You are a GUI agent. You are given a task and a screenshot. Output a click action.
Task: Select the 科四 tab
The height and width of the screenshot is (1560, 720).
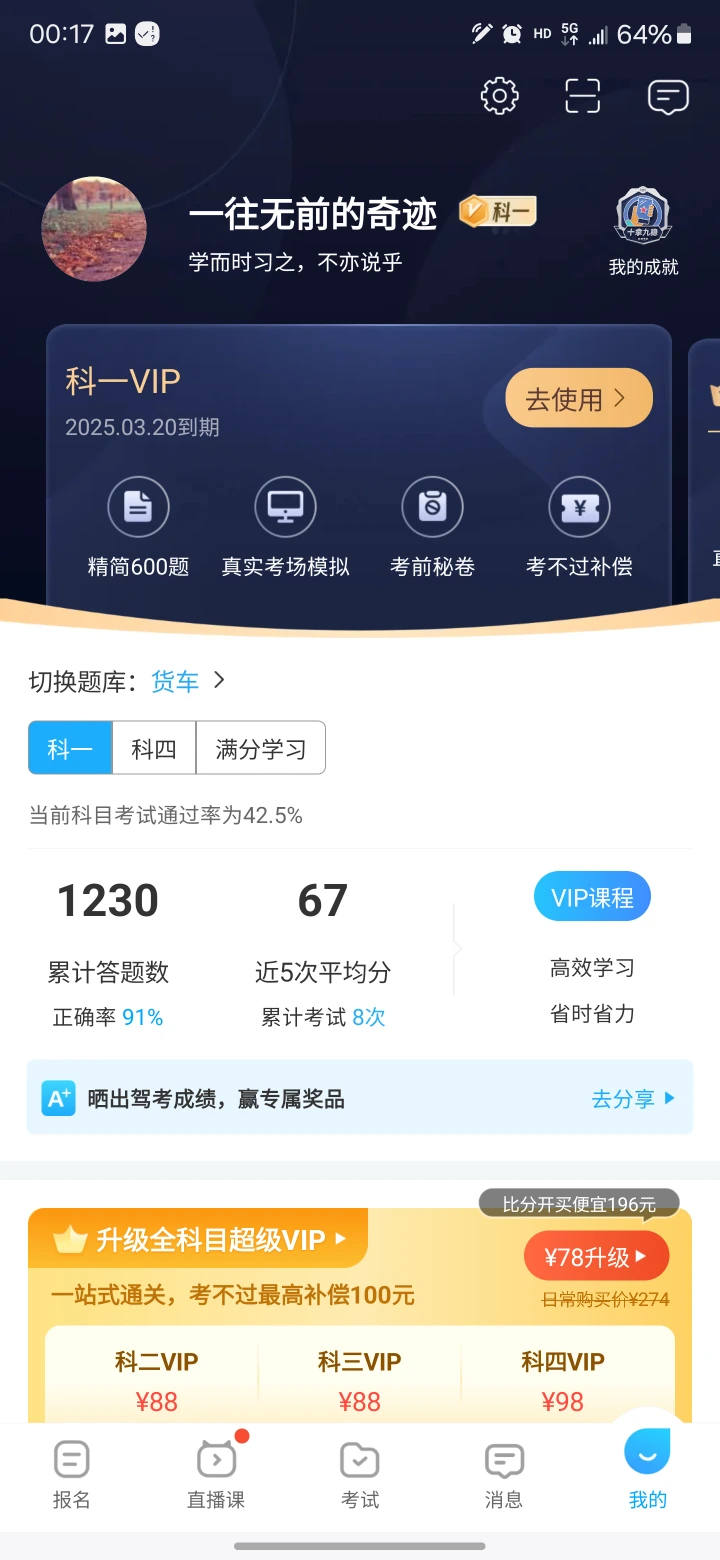[154, 748]
